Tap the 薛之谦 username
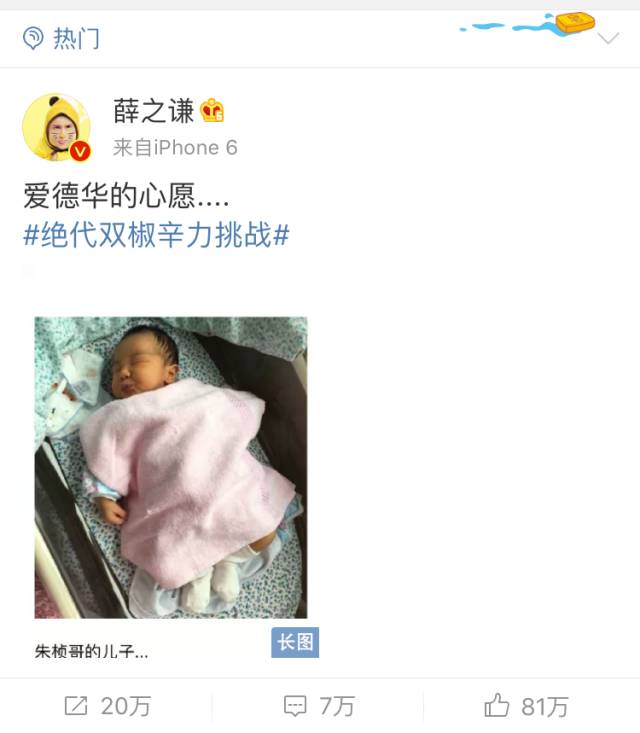640x733 pixels. [155, 110]
